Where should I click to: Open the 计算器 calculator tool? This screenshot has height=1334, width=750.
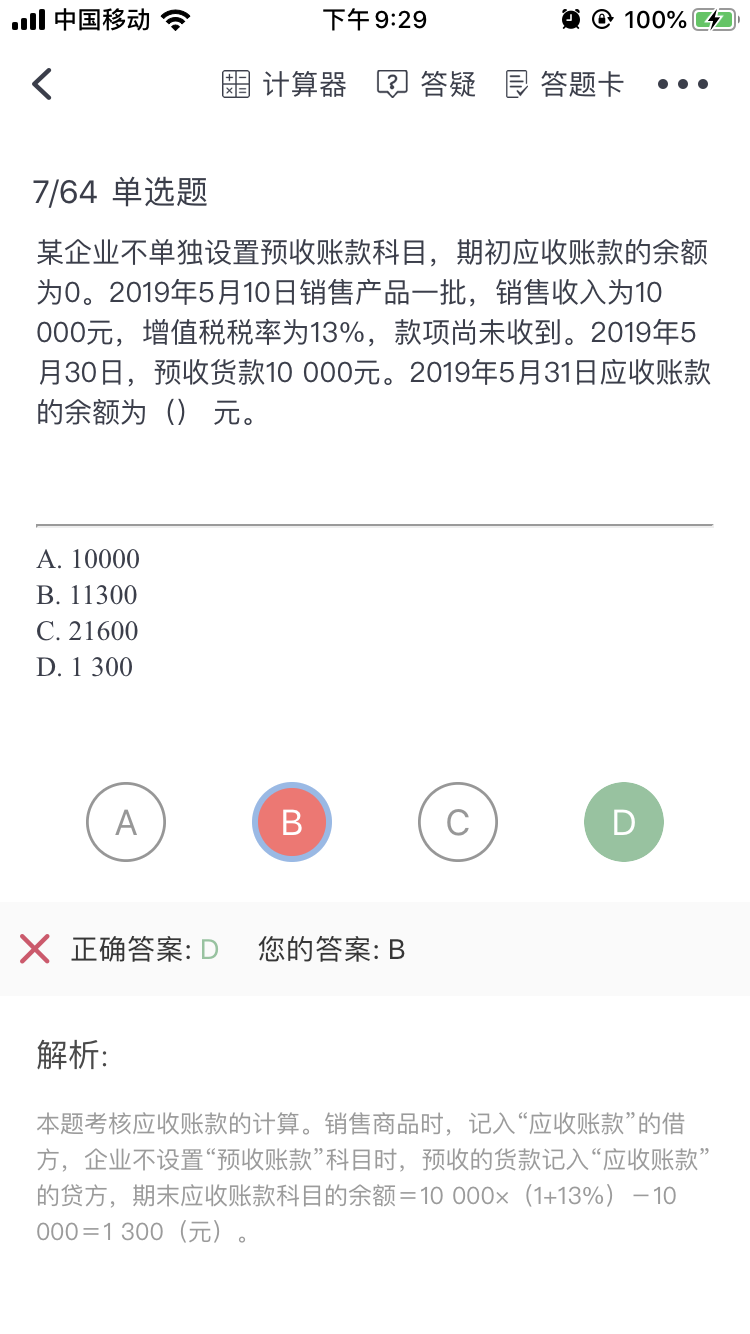284,85
